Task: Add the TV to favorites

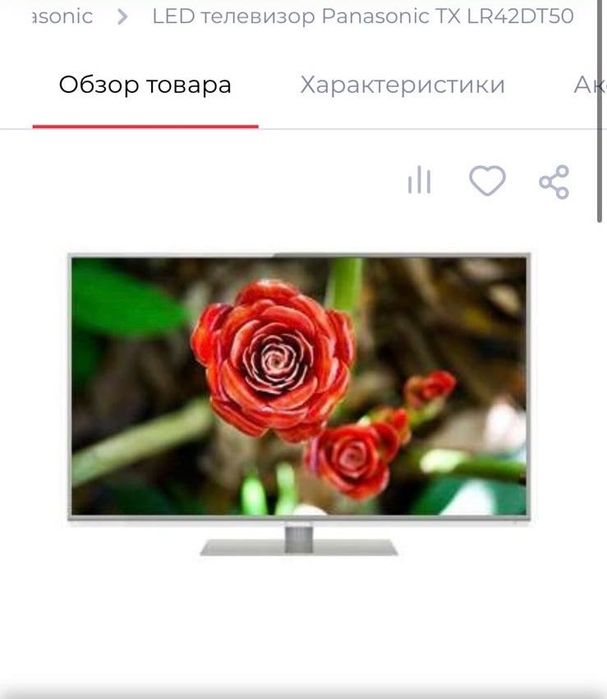Action: click(x=487, y=181)
